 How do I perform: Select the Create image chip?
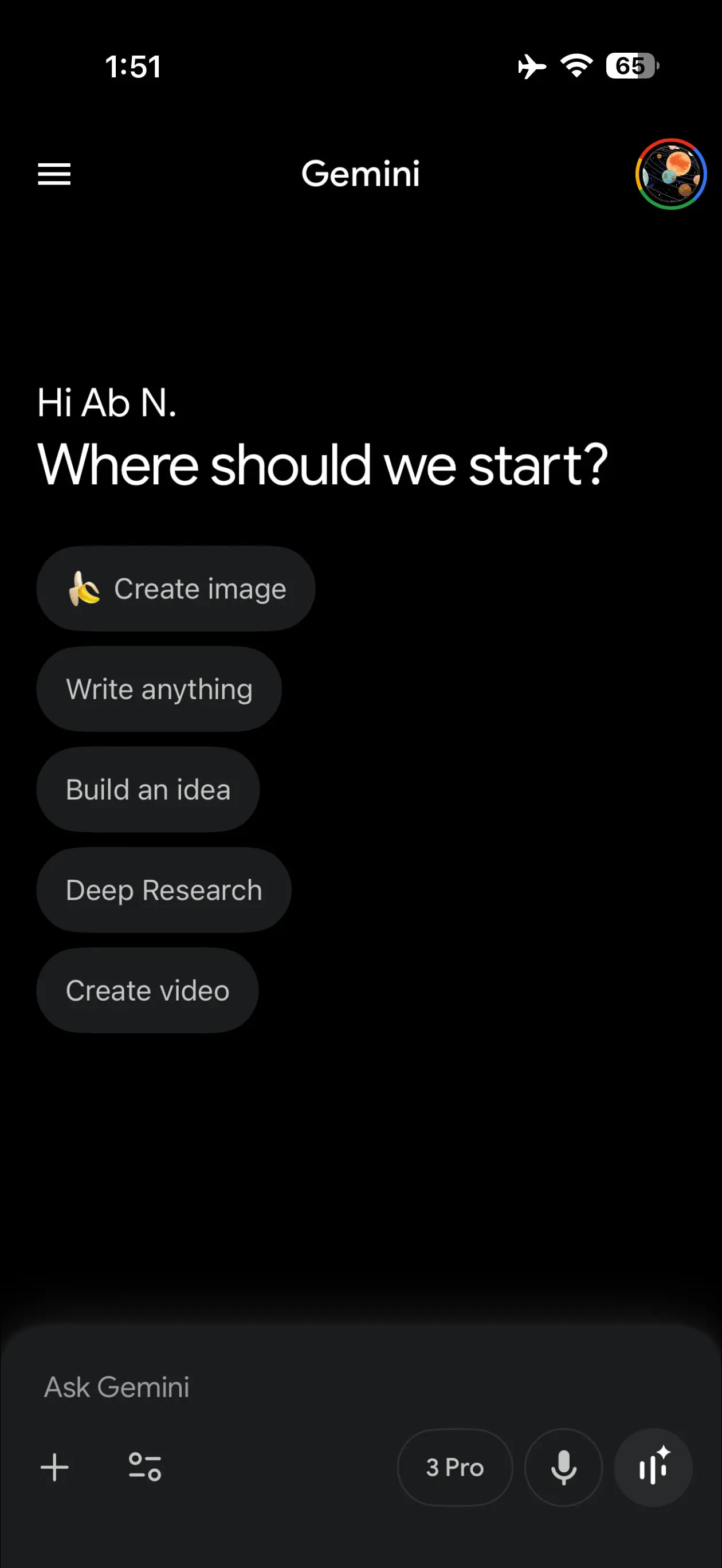coord(176,589)
